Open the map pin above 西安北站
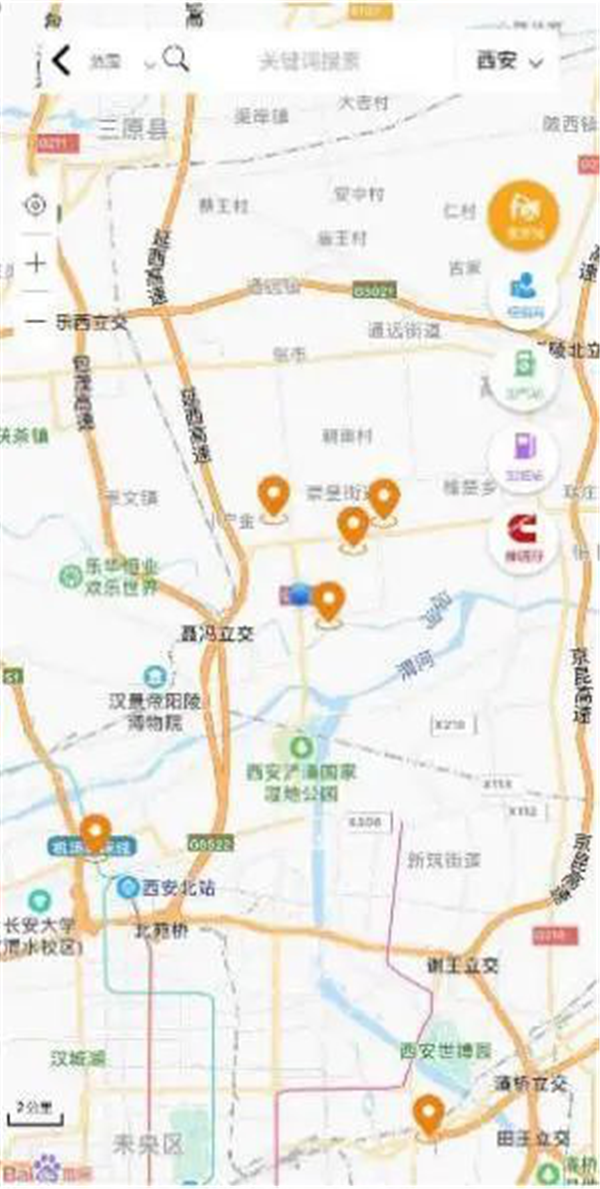Viewport: 600px width, 1189px height. [96, 834]
